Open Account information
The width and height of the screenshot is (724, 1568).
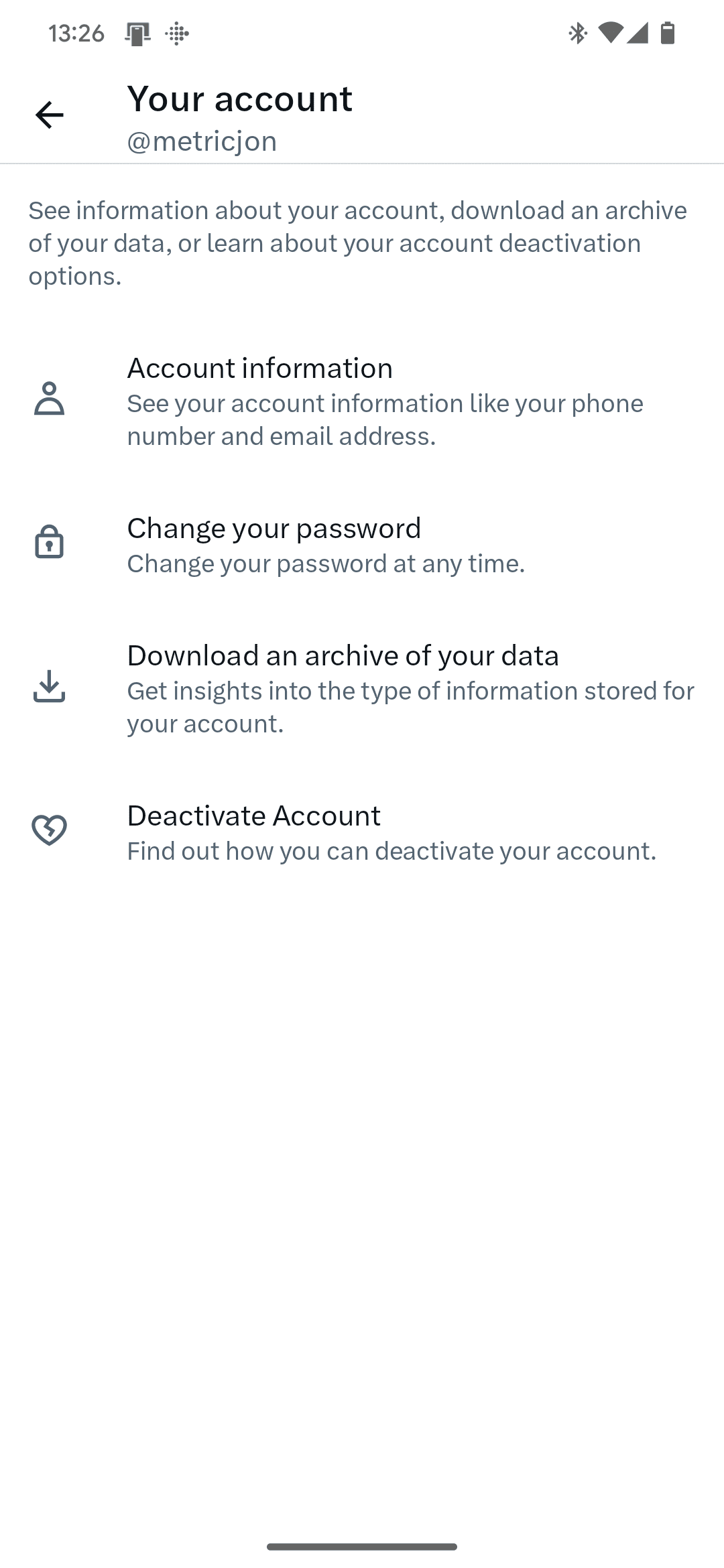point(362,401)
